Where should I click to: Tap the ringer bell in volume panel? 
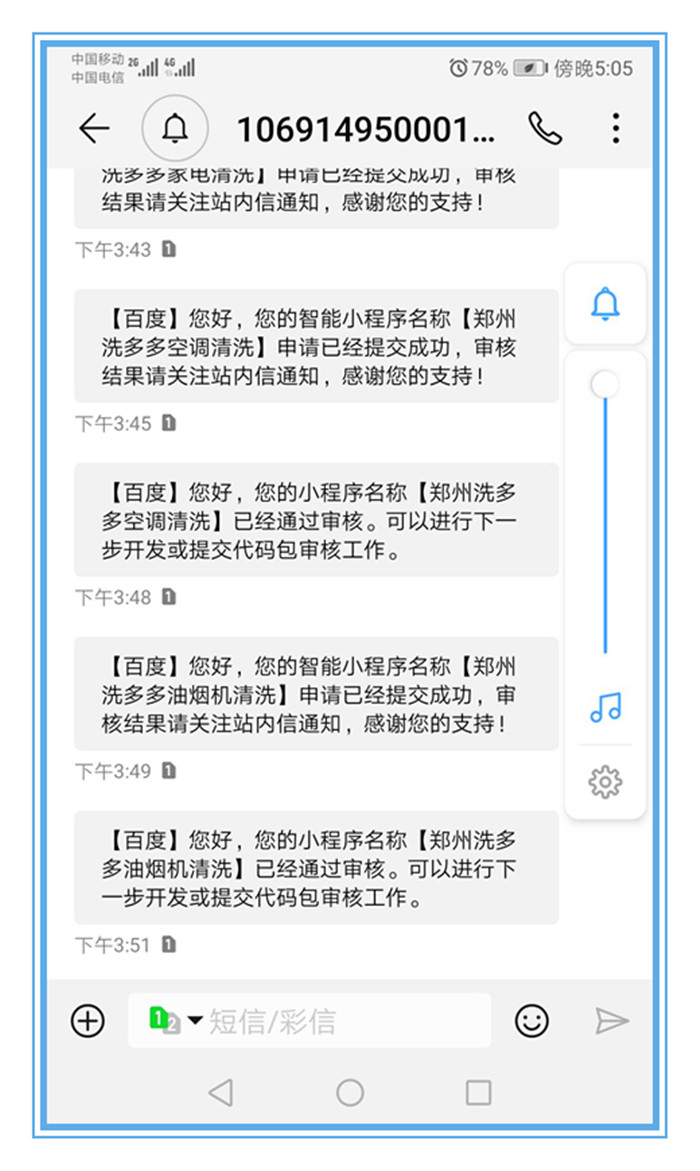click(605, 304)
